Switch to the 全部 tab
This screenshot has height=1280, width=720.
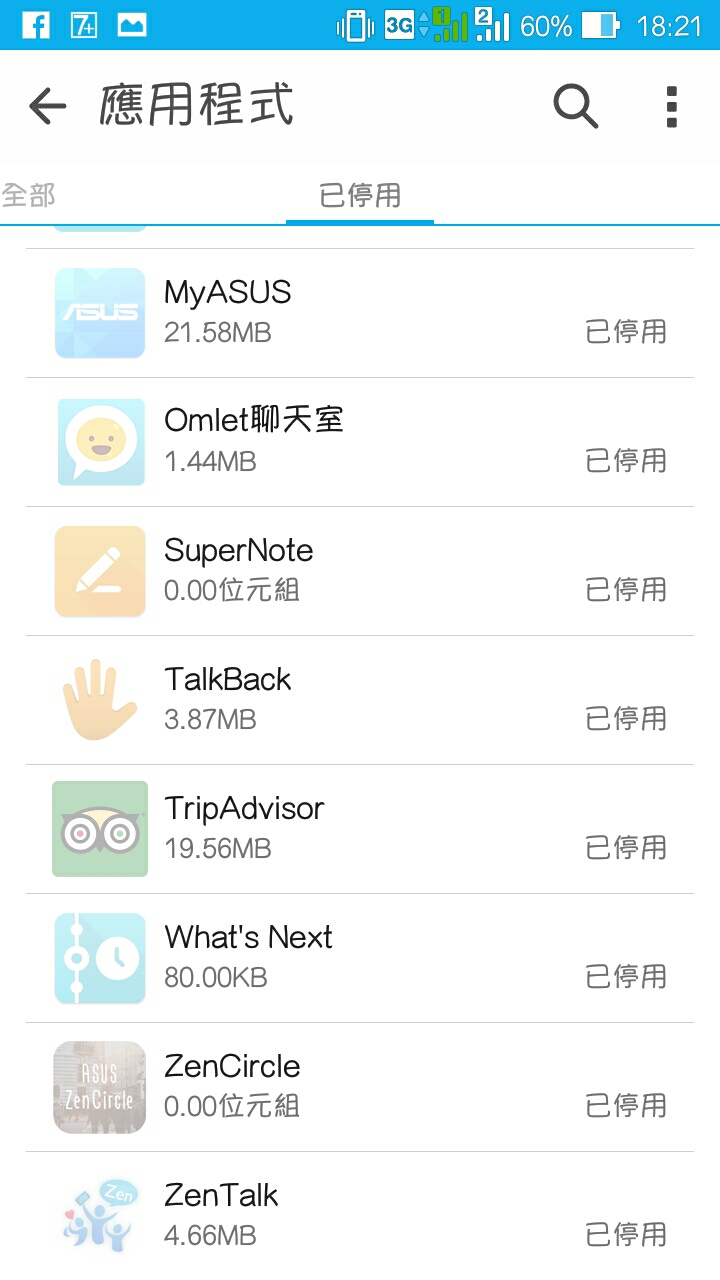click(x=28, y=195)
